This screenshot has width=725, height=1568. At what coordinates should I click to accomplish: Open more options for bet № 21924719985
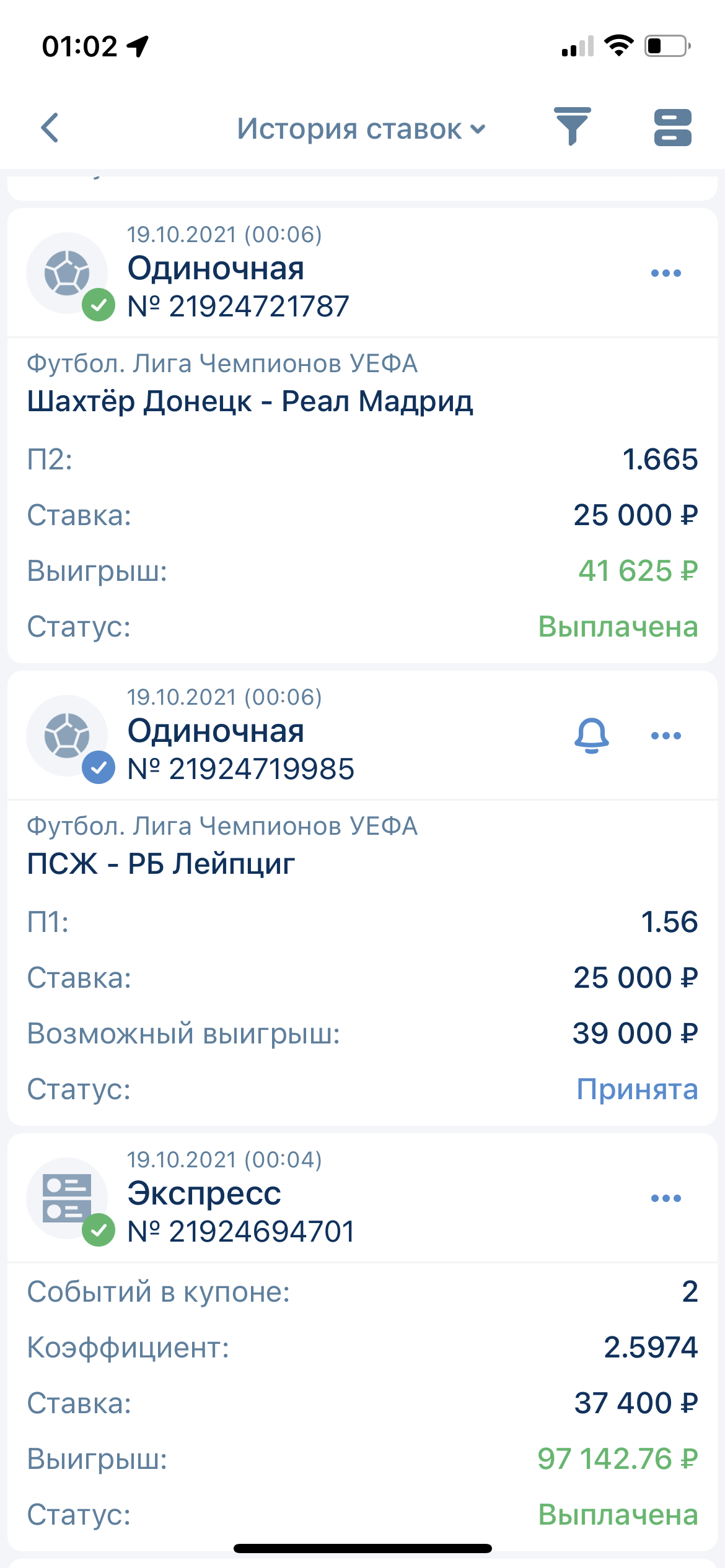pos(666,736)
